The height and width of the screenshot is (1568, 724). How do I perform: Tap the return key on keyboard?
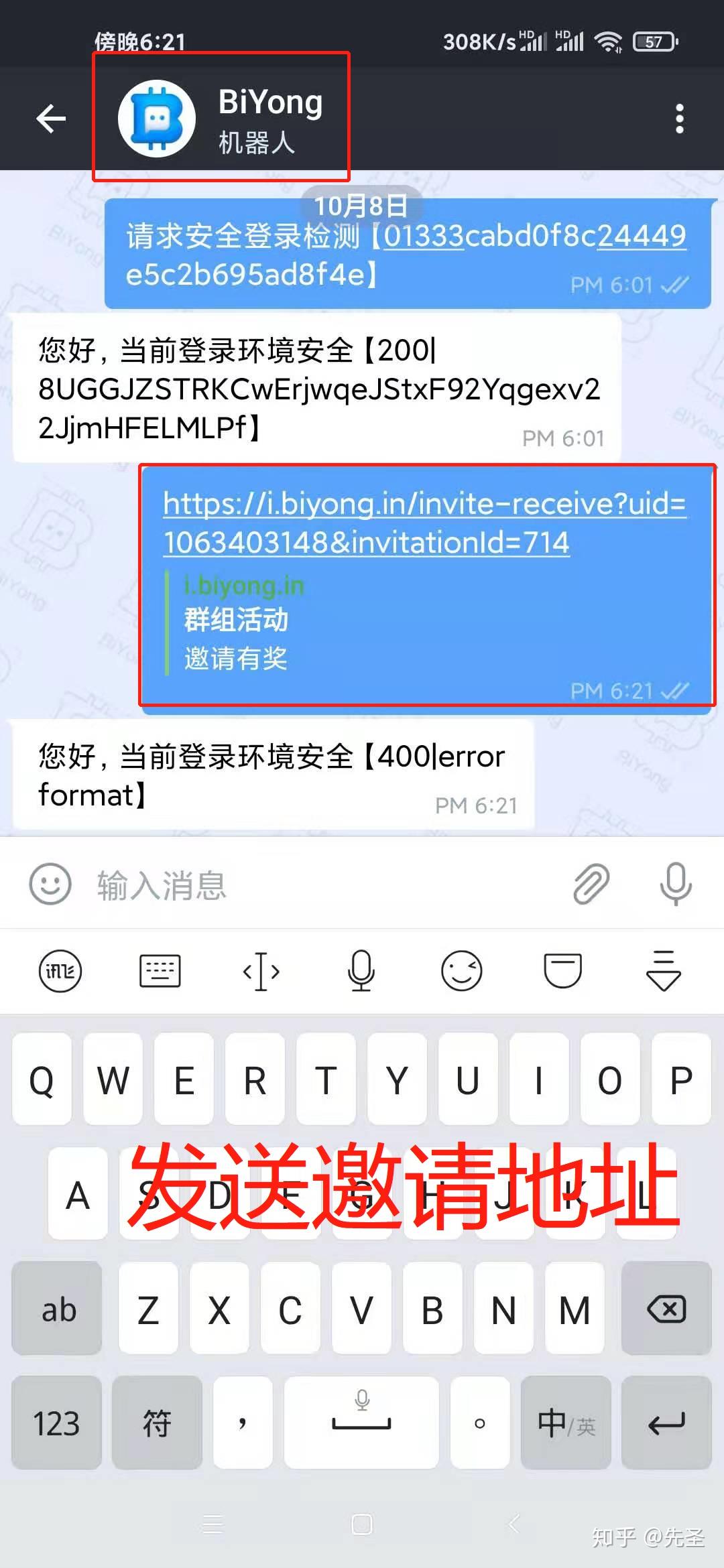[x=666, y=1423]
